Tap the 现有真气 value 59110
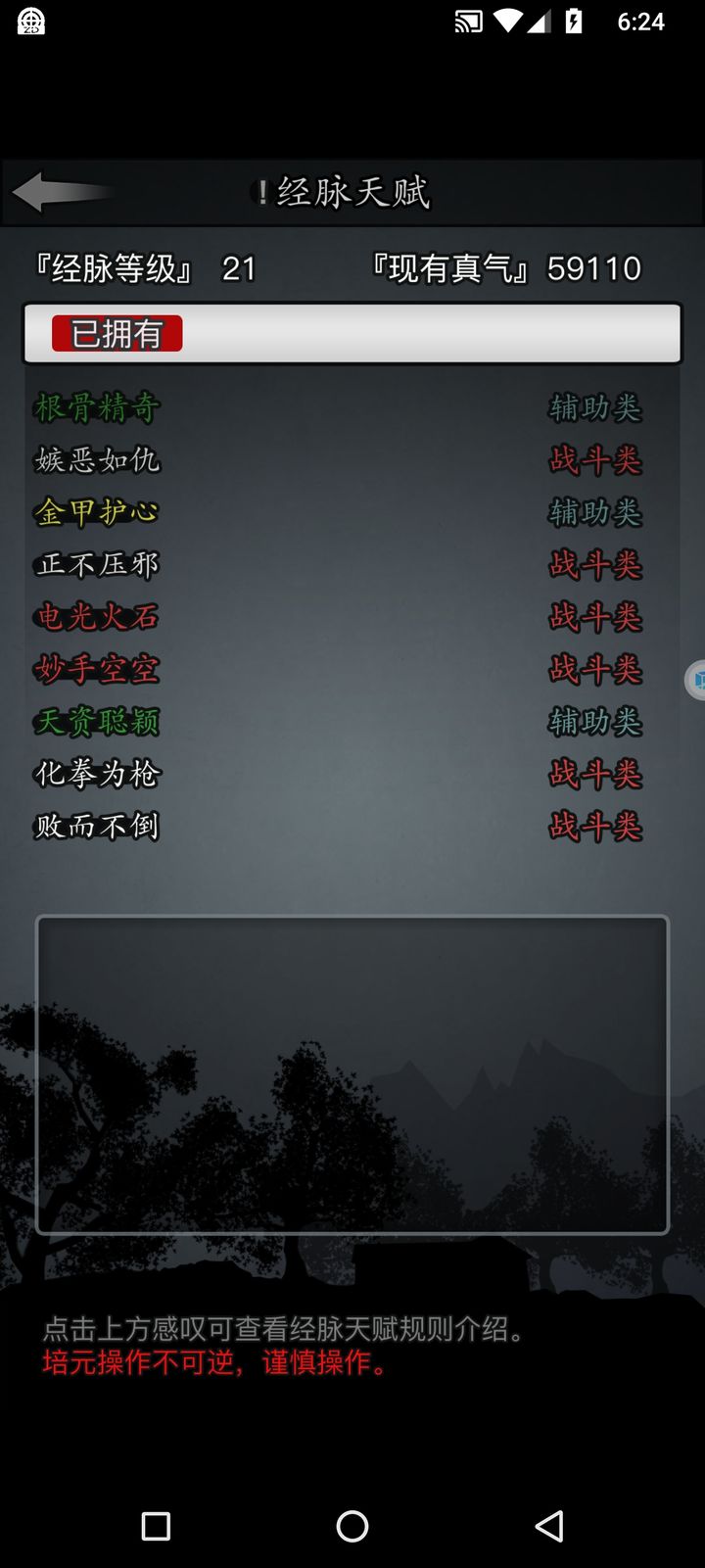This screenshot has width=705, height=1568. tap(590, 266)
